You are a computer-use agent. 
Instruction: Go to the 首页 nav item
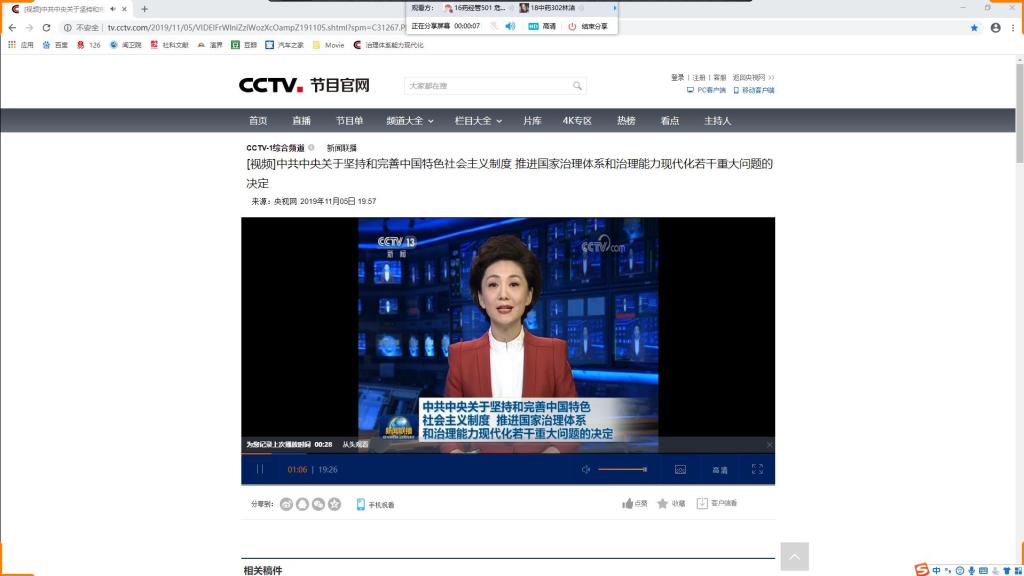pyautogui.click(x=258, y=121)
